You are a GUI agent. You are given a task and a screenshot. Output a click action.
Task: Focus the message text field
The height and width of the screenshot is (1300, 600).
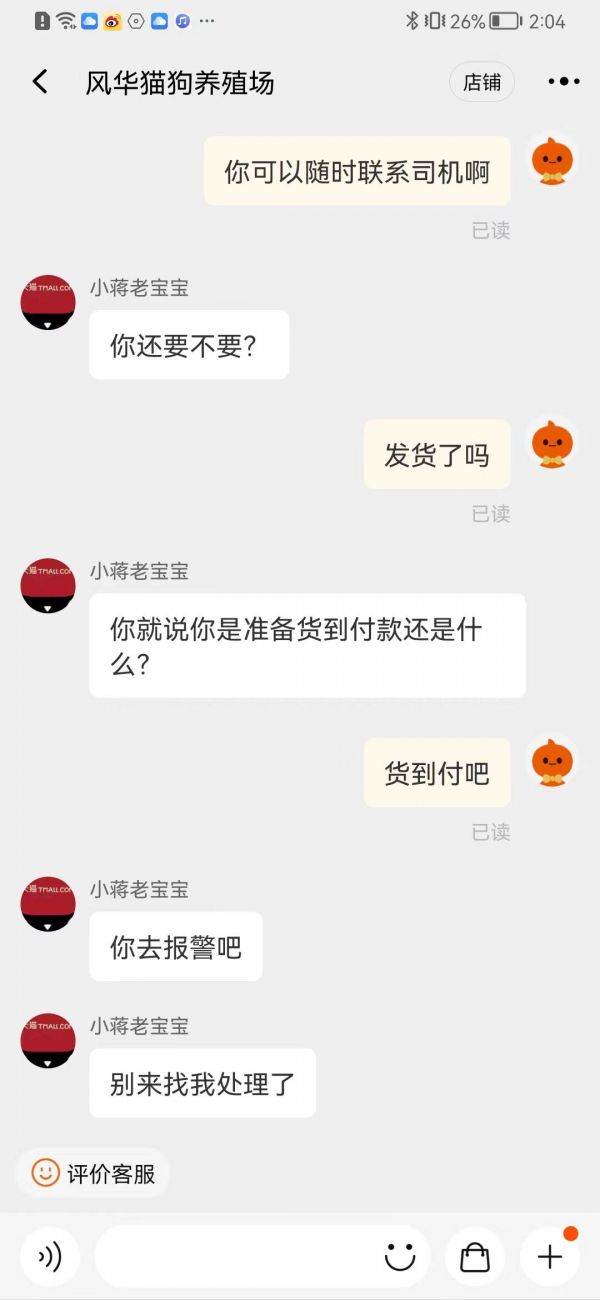point(235,1256)
